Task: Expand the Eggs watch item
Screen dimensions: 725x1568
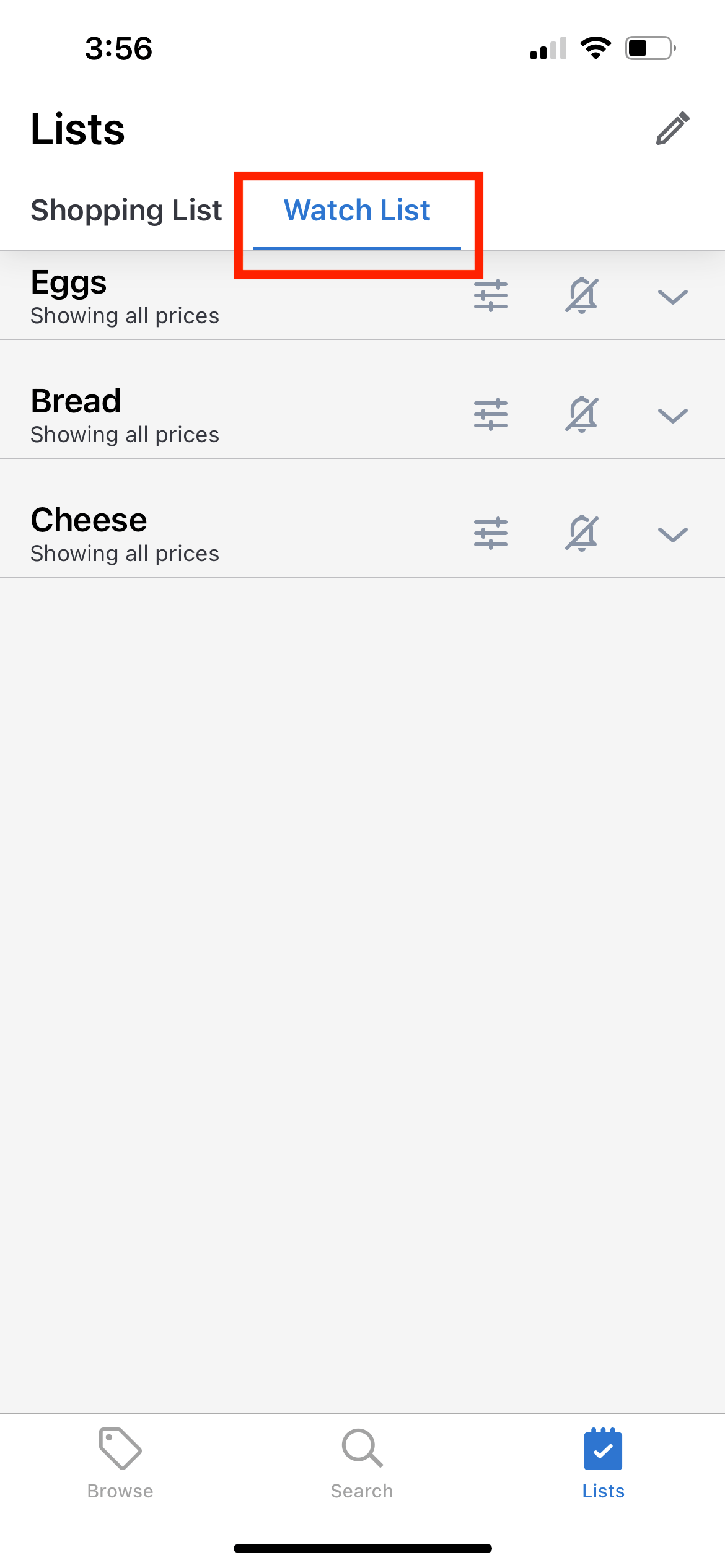Action: coord(673,298)
